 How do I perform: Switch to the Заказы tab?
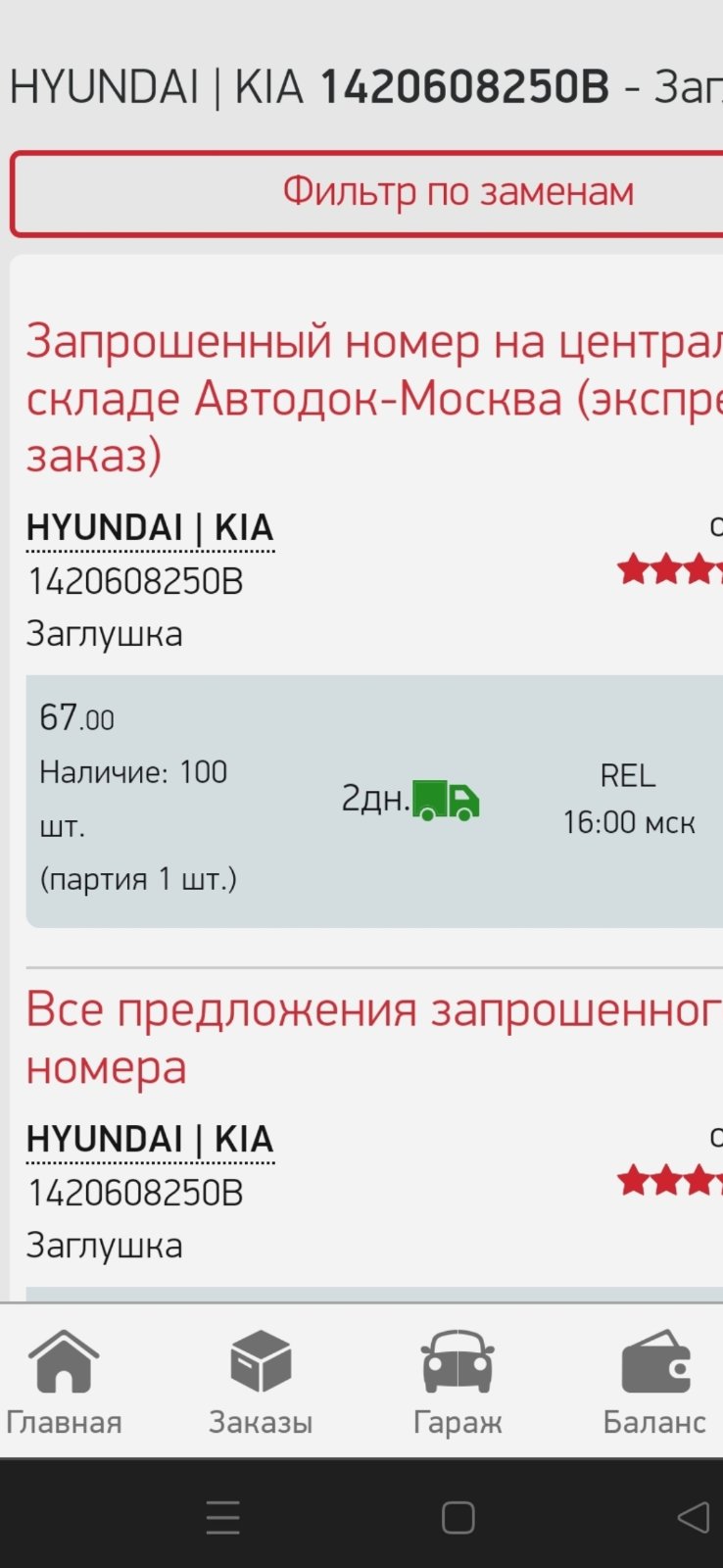click(x=261, y=1382)
